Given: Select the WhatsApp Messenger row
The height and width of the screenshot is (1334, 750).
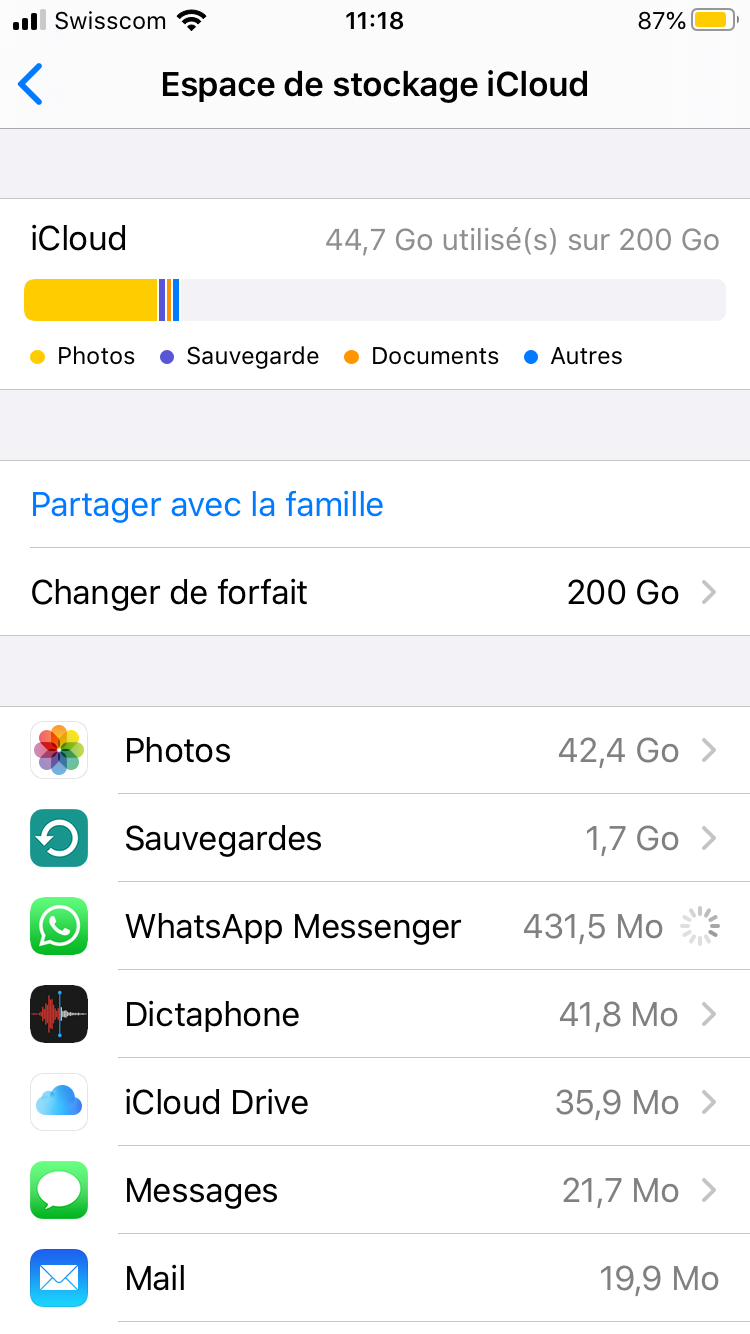Looking at the screenshot, I should (x=375, y=927).
